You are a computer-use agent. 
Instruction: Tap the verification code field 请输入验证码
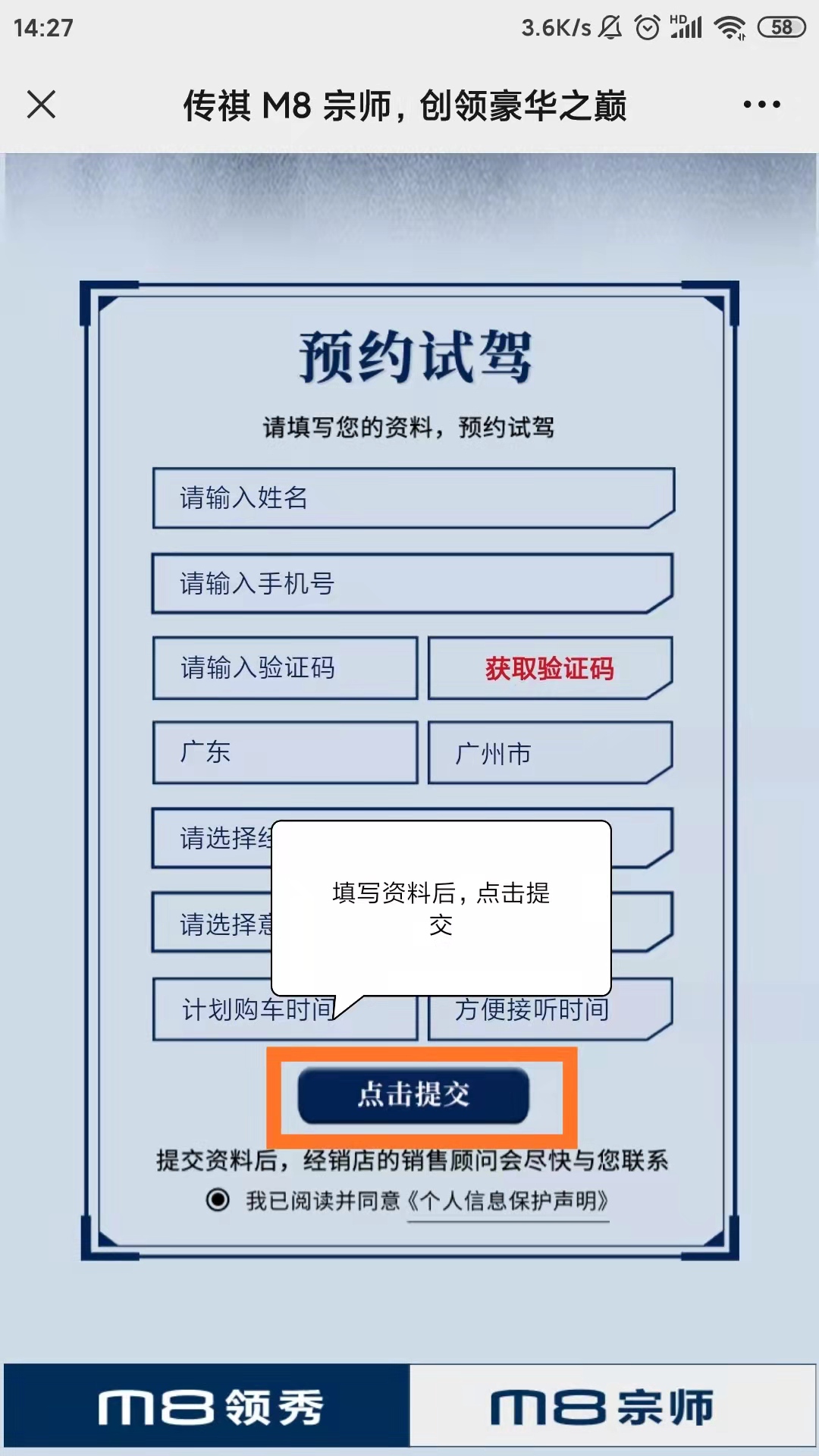[285, 668]
